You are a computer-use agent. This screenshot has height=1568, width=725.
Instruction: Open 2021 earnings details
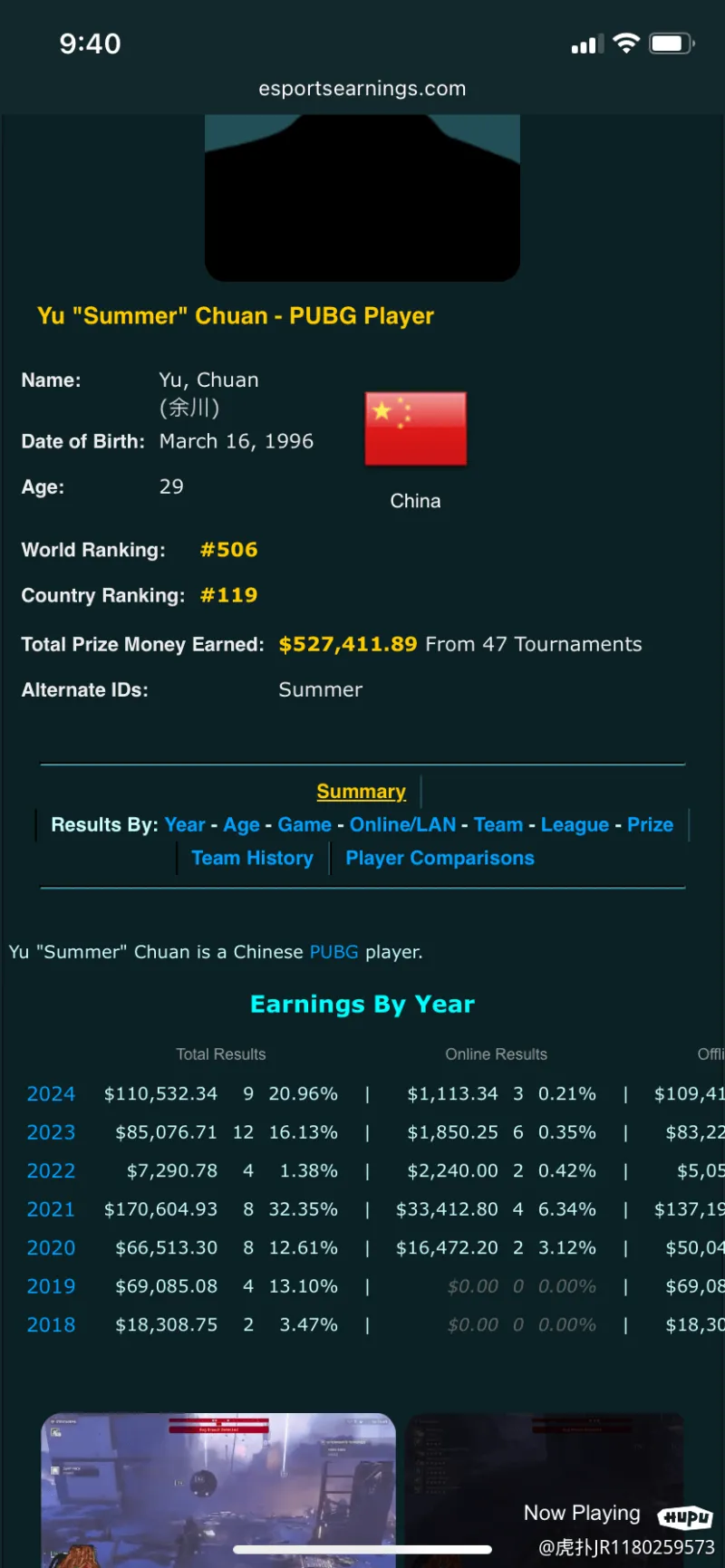click(51, 1209)
